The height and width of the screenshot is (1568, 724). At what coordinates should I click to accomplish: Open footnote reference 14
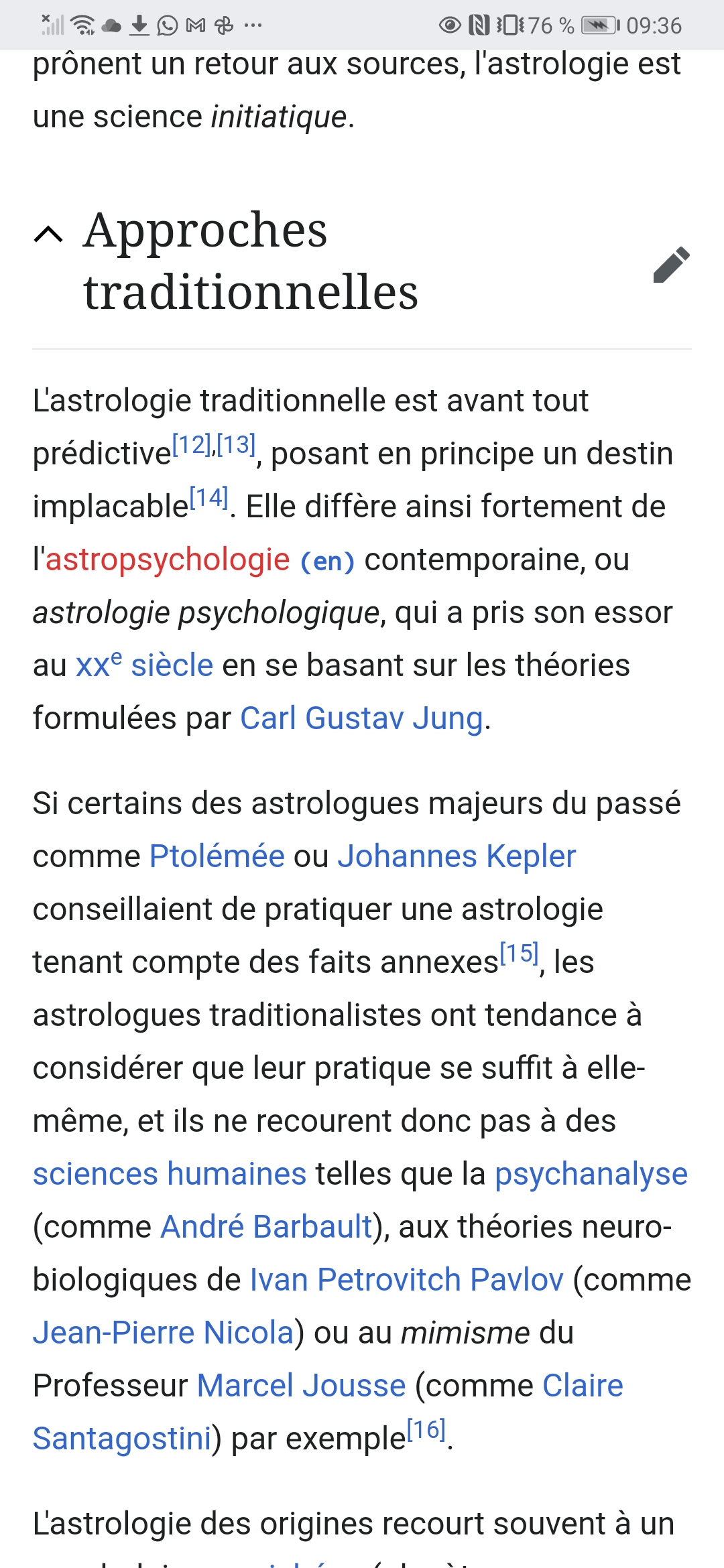[209, 498]
